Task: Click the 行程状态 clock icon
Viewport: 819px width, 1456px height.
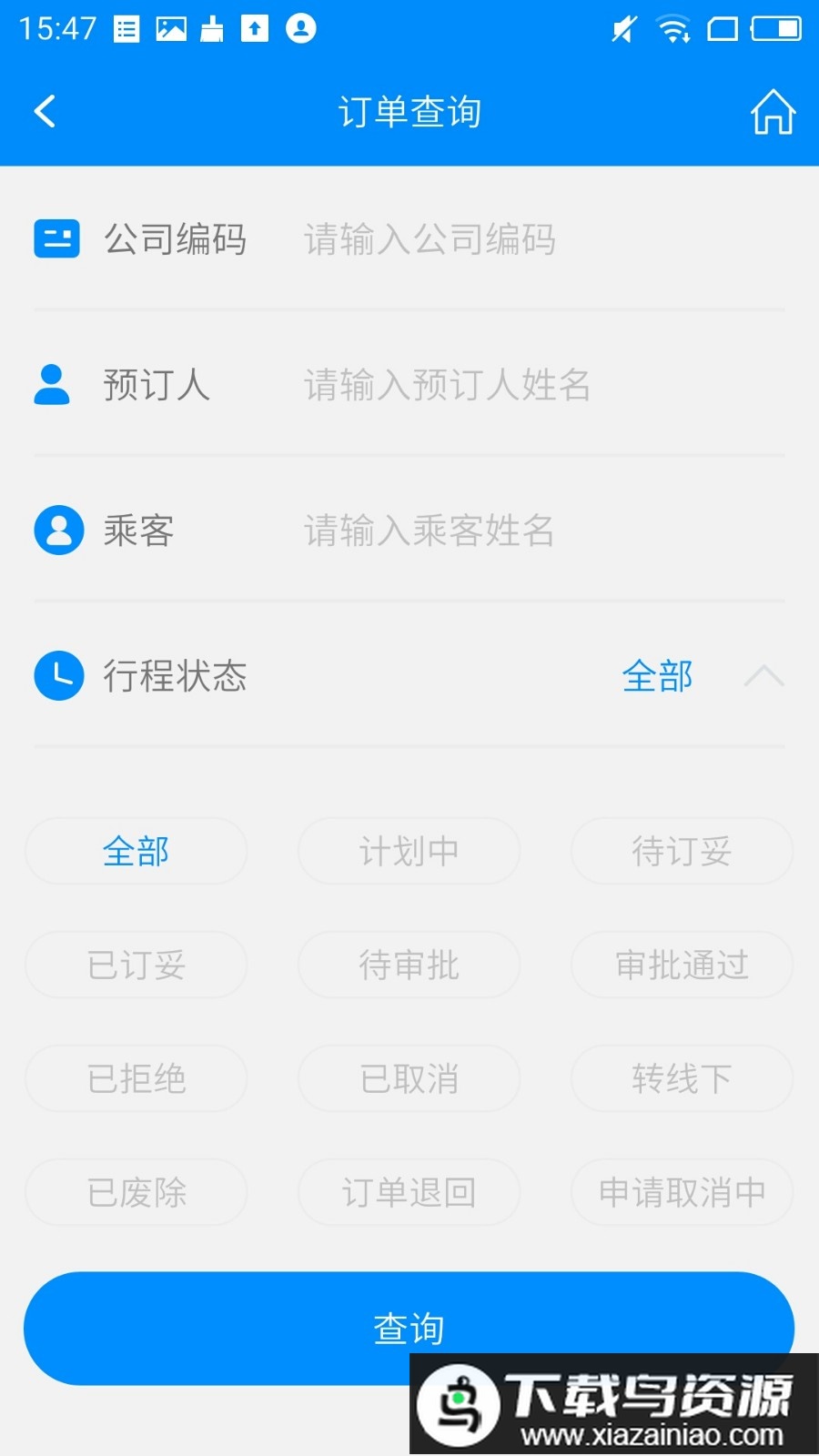Action: click(58, 675)
